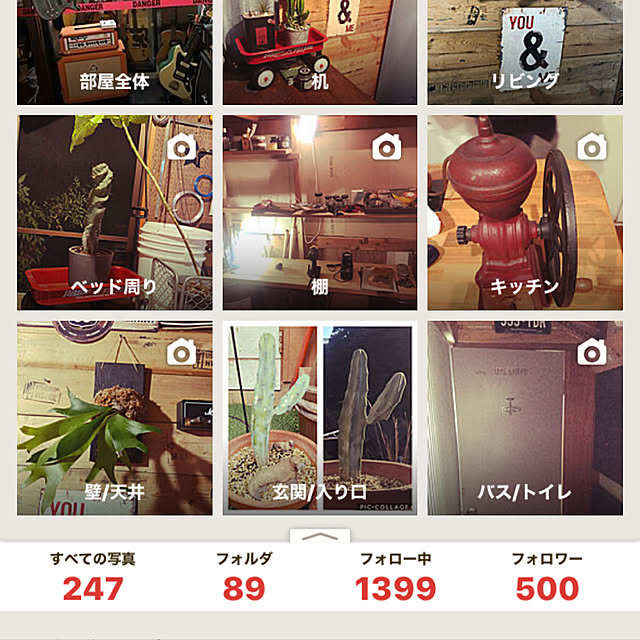Image resolution: width=640 pixels, height=640 pixels.
Task: Open the キッチン tile
Action: point(525,212)
